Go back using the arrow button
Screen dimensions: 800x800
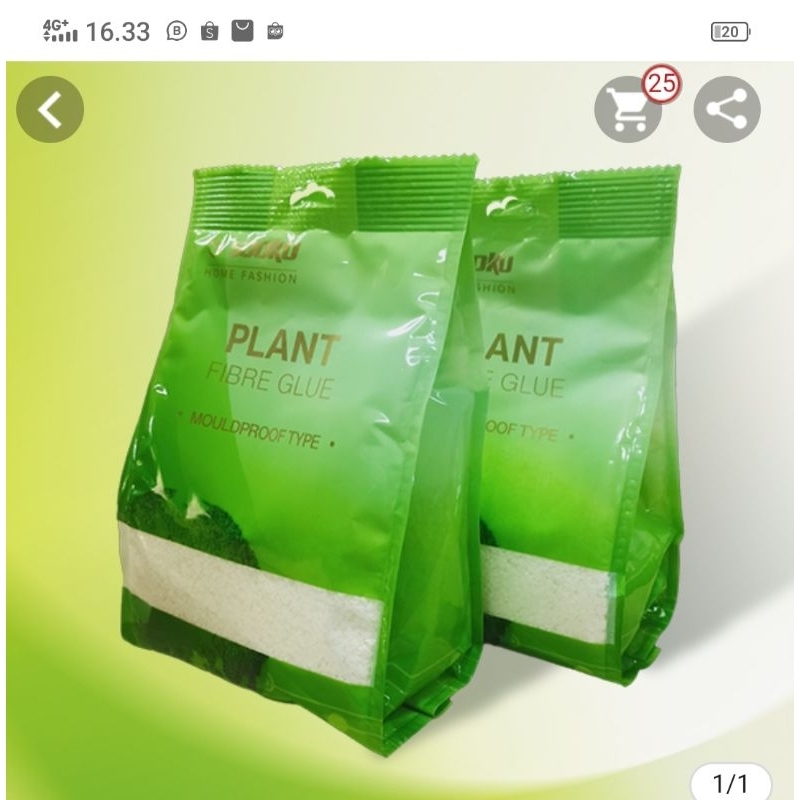coord(49,109)
